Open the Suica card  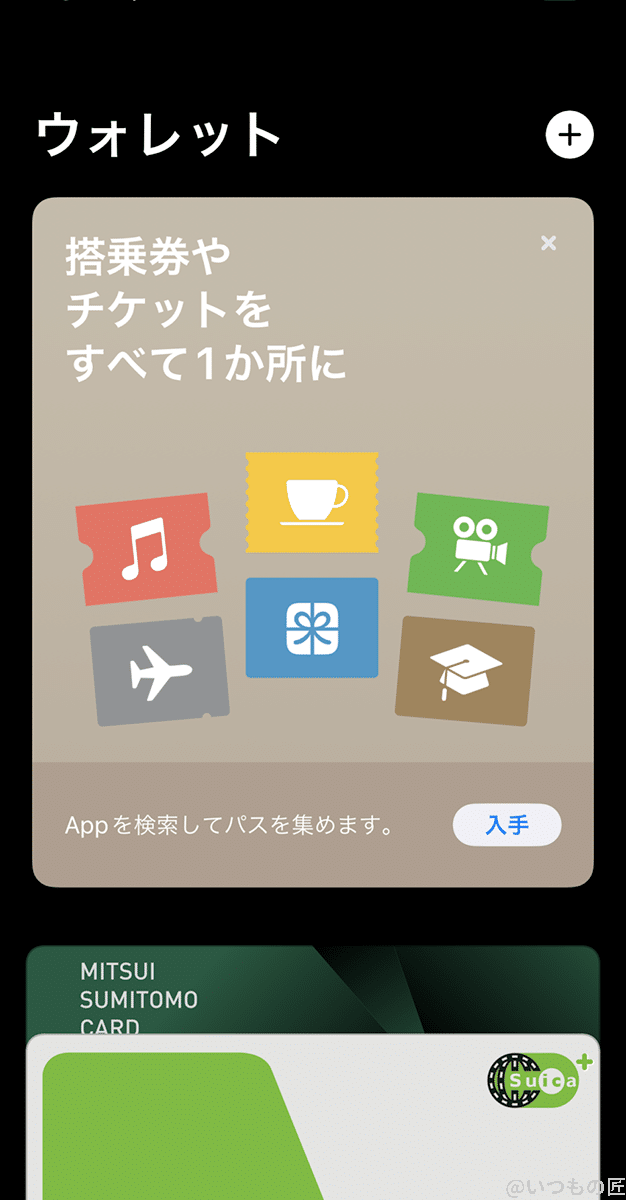click(x=312, y=1120)
